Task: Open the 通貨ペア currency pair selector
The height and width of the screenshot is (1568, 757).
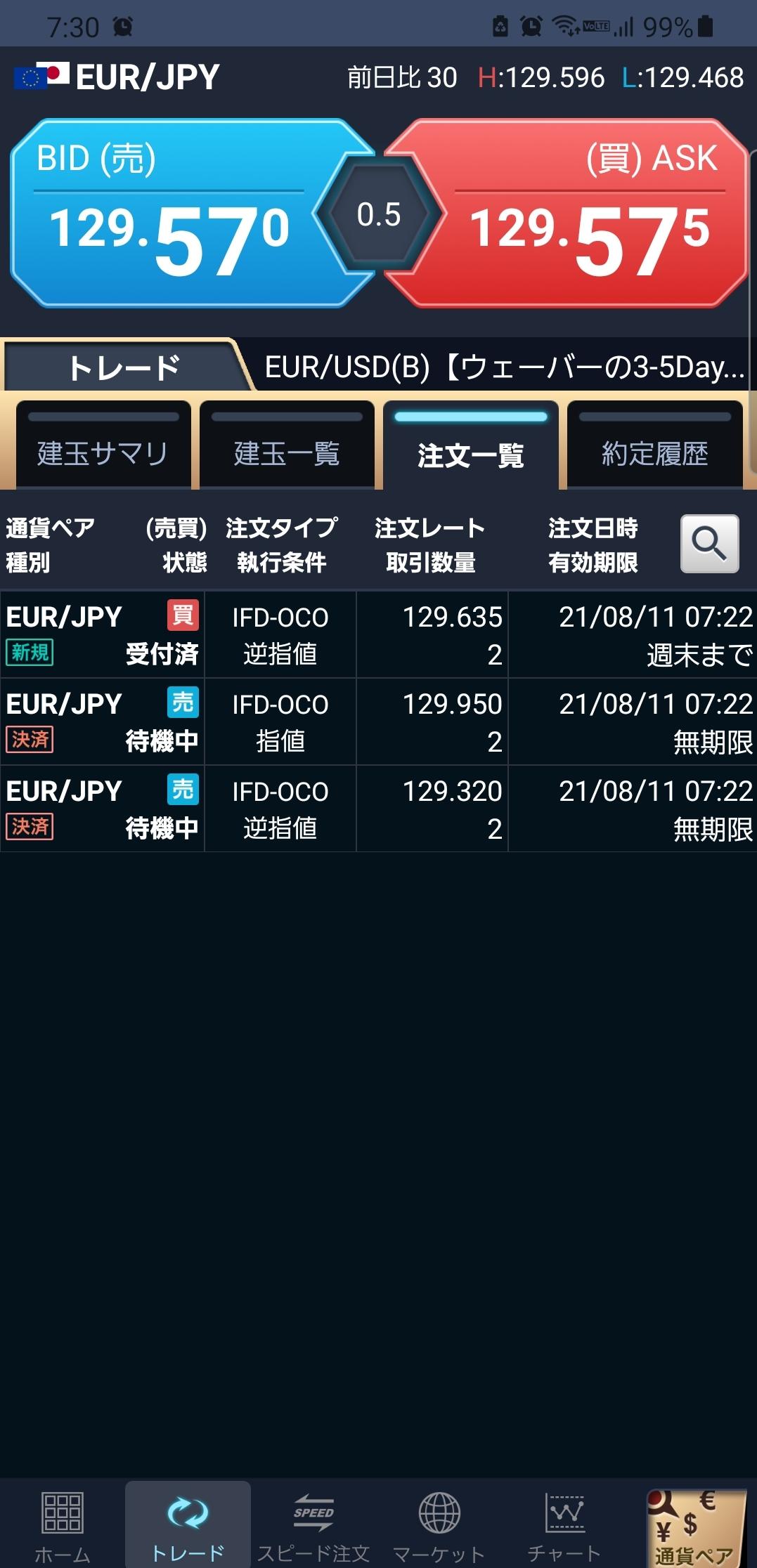Action: (x=695, y=1527)
